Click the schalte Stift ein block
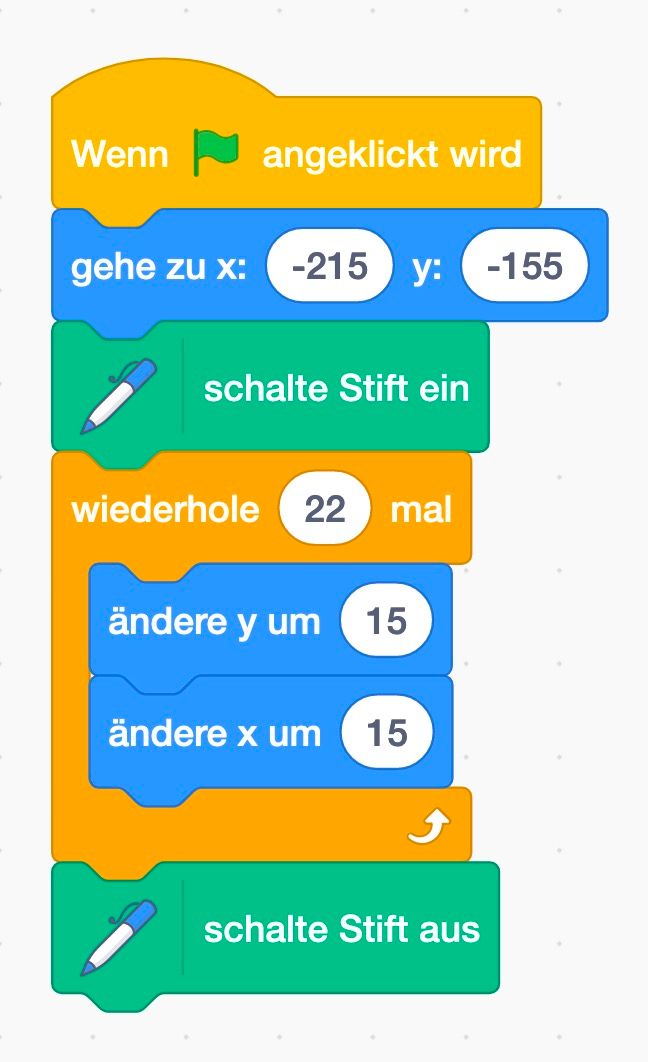 tap(270, 387)
